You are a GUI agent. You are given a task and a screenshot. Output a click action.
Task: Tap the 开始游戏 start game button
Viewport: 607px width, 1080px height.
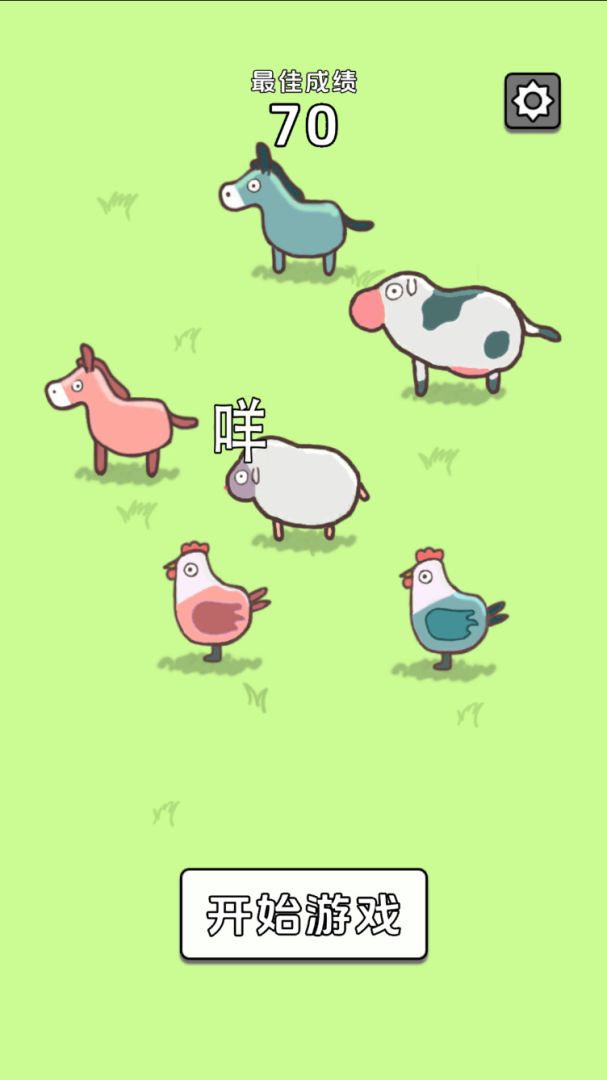coord(304,914)
